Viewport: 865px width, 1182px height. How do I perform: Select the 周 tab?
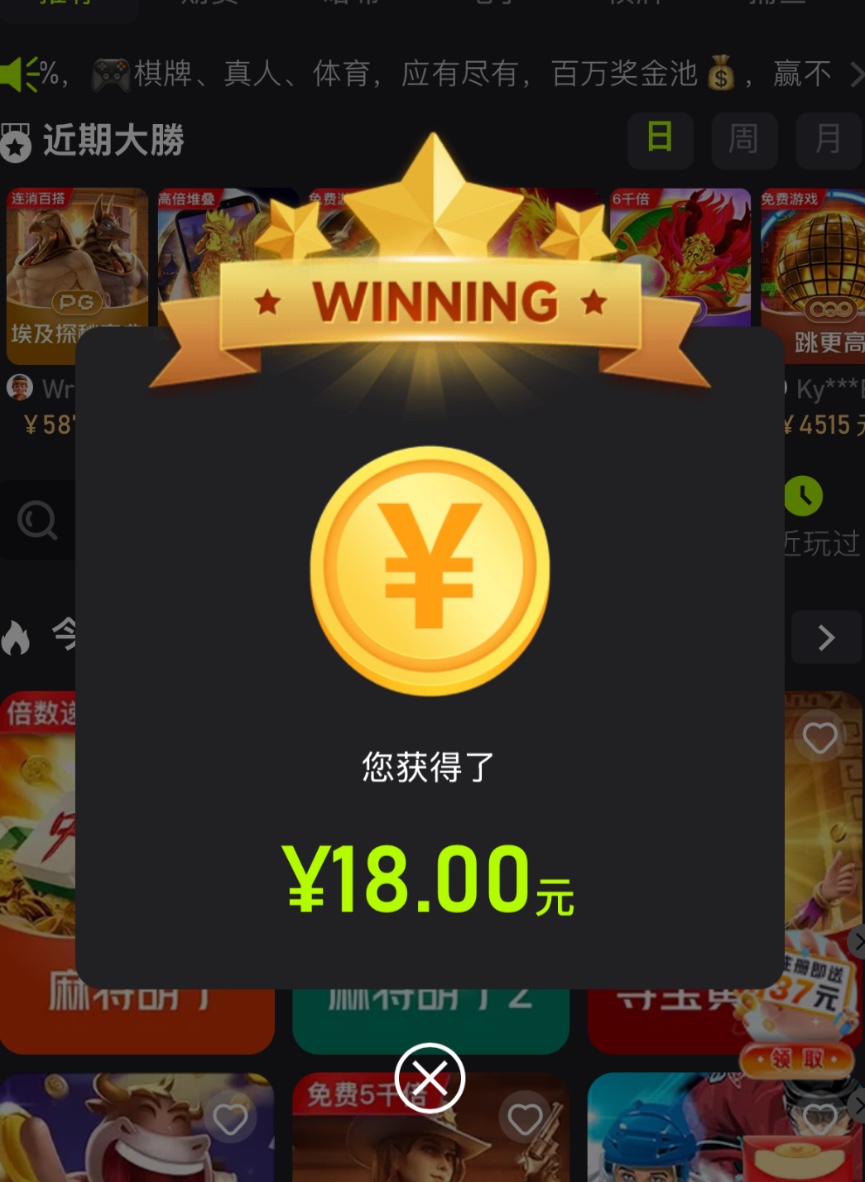coord(743,140)
